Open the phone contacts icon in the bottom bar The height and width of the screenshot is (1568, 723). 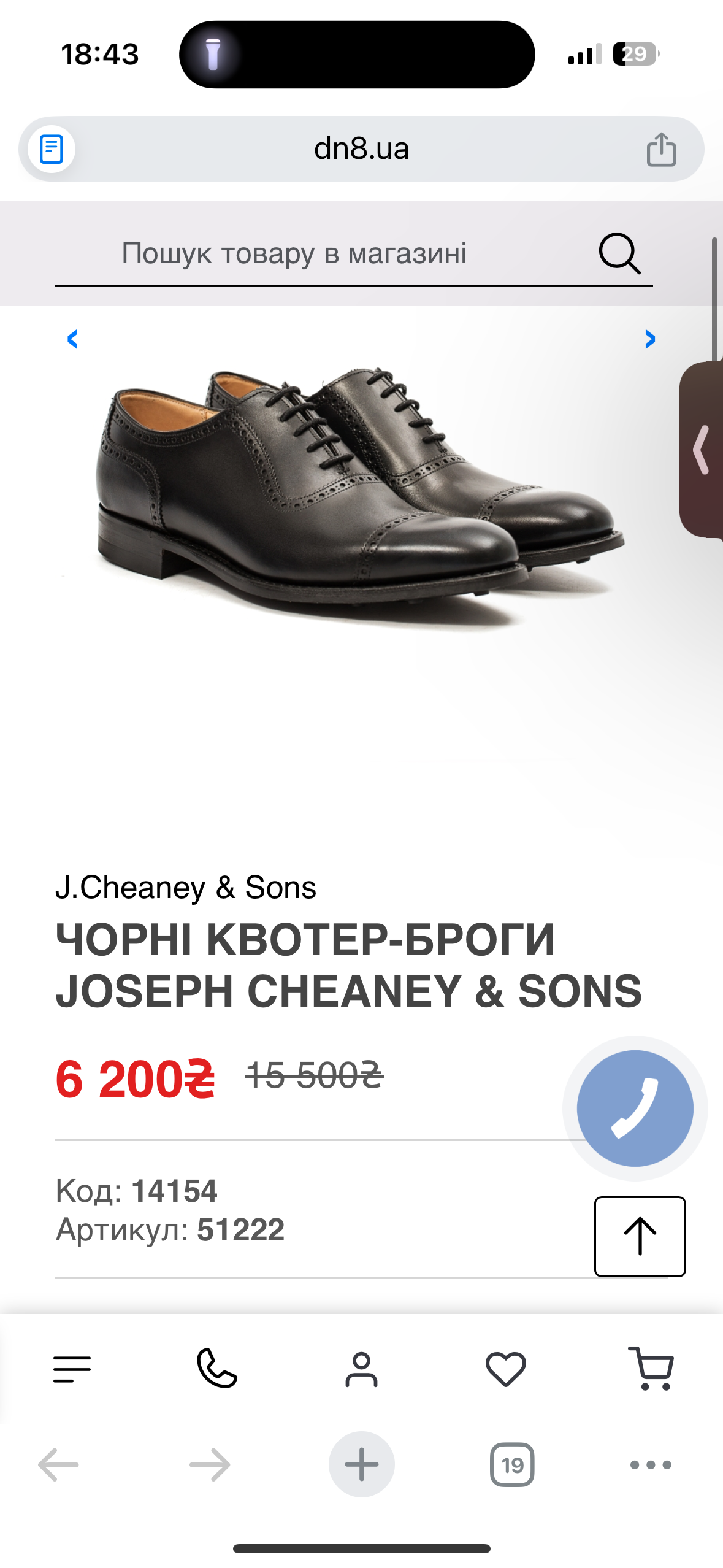[216, 1368]
